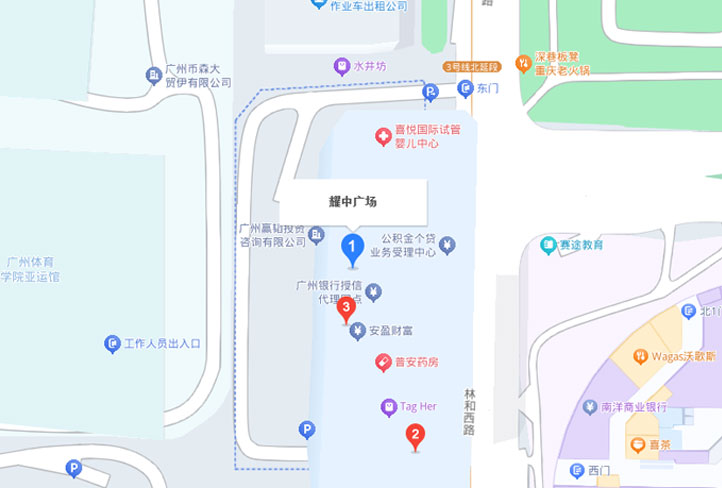This screenshot has height=488, width=722.
Task: Select the red marker numbered 2
Action: click(x=415, y=435)
